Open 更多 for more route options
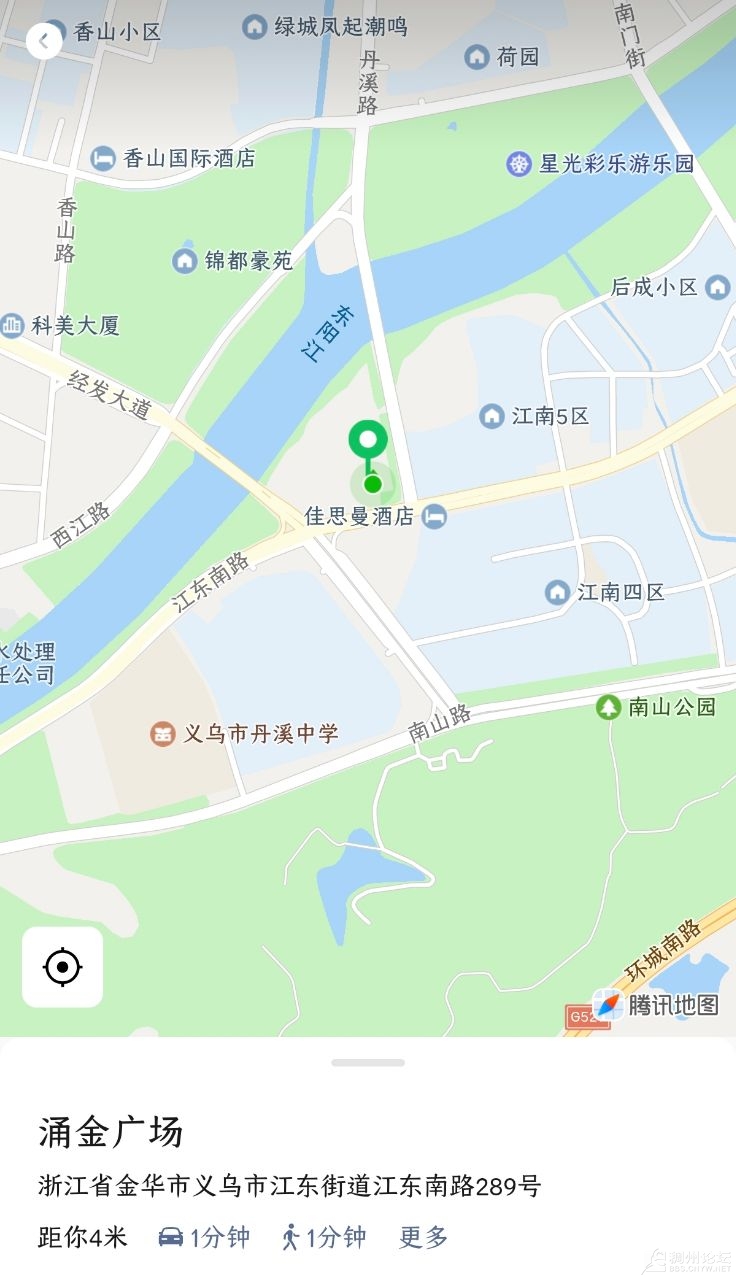736x1280 pixels. [x=424, y=1237]
